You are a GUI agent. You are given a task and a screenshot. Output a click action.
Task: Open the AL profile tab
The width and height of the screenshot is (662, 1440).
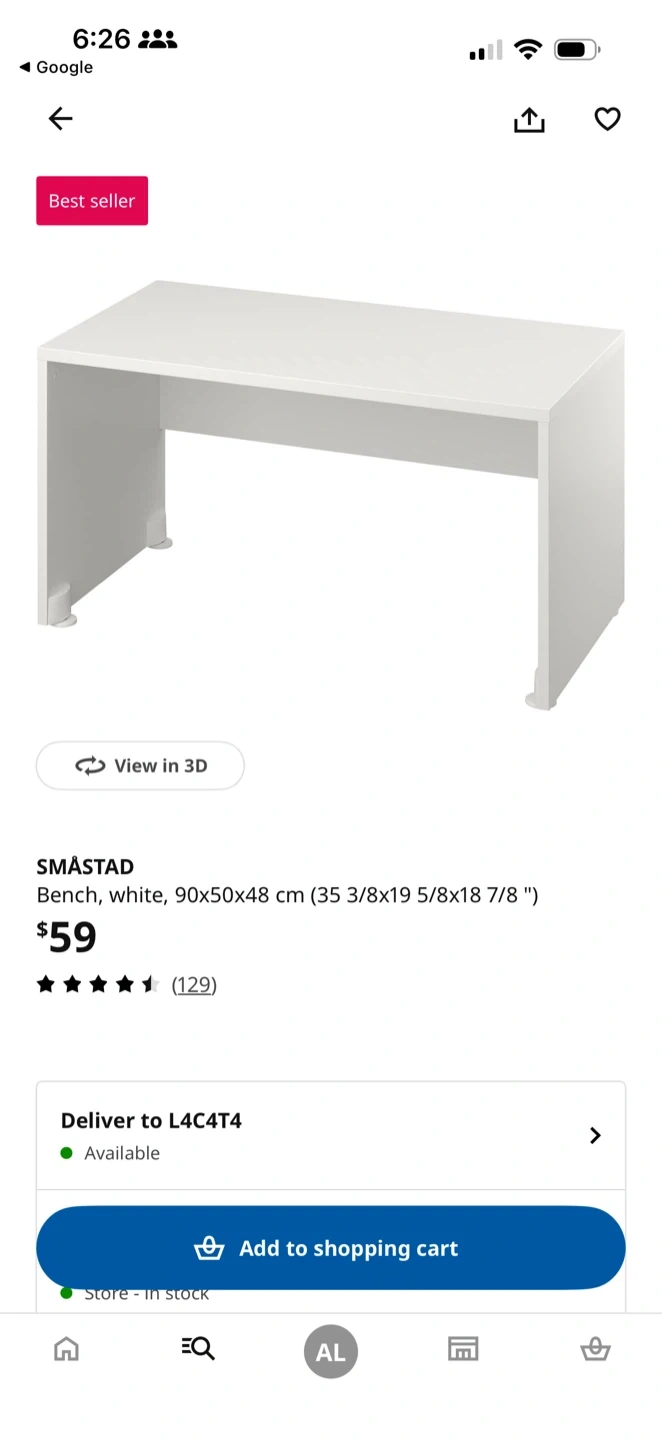click(330, 1352)
